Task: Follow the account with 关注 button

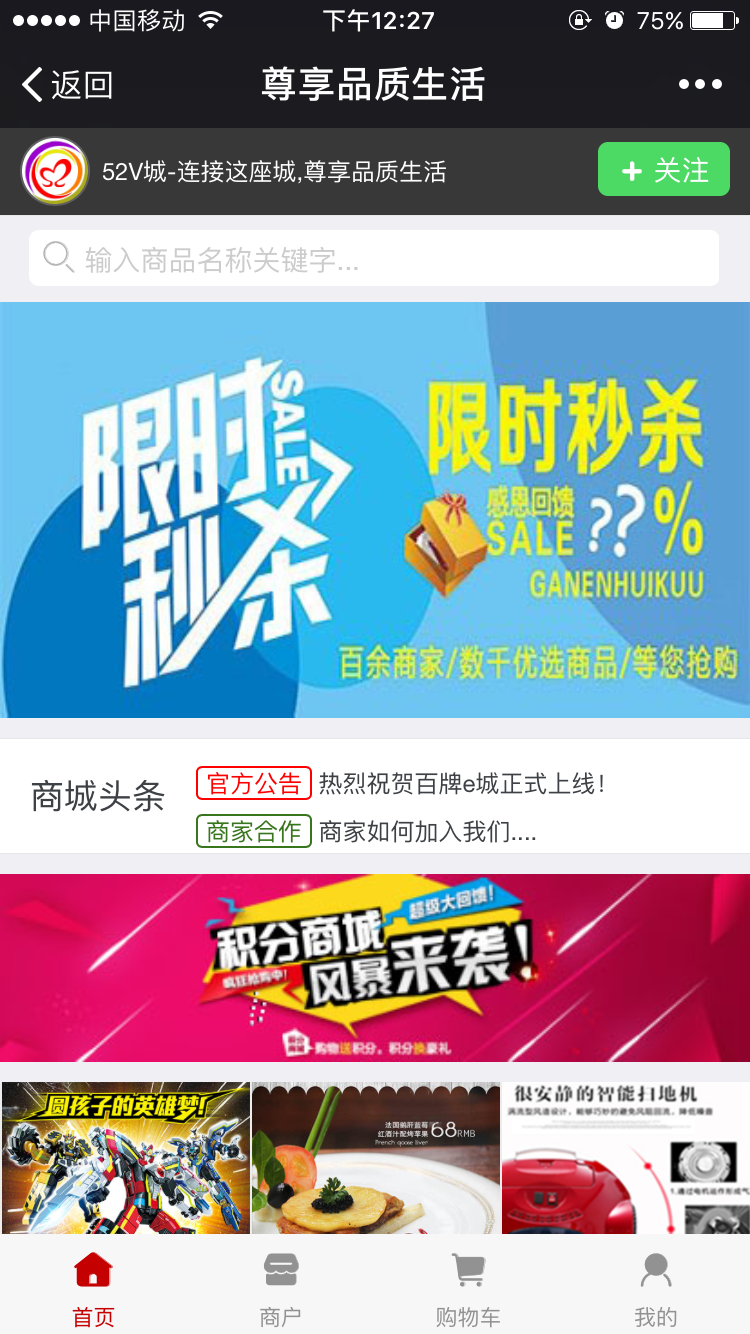Action: pos(663,170)
